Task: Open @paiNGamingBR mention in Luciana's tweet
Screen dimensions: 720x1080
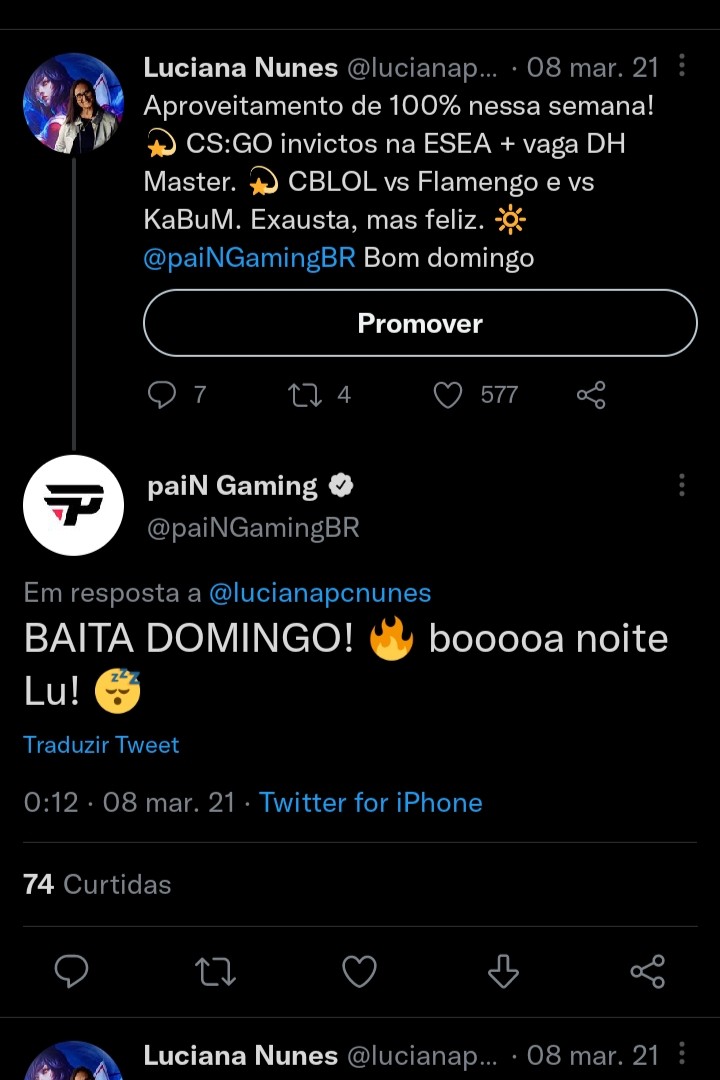Action: pos(249,257)
